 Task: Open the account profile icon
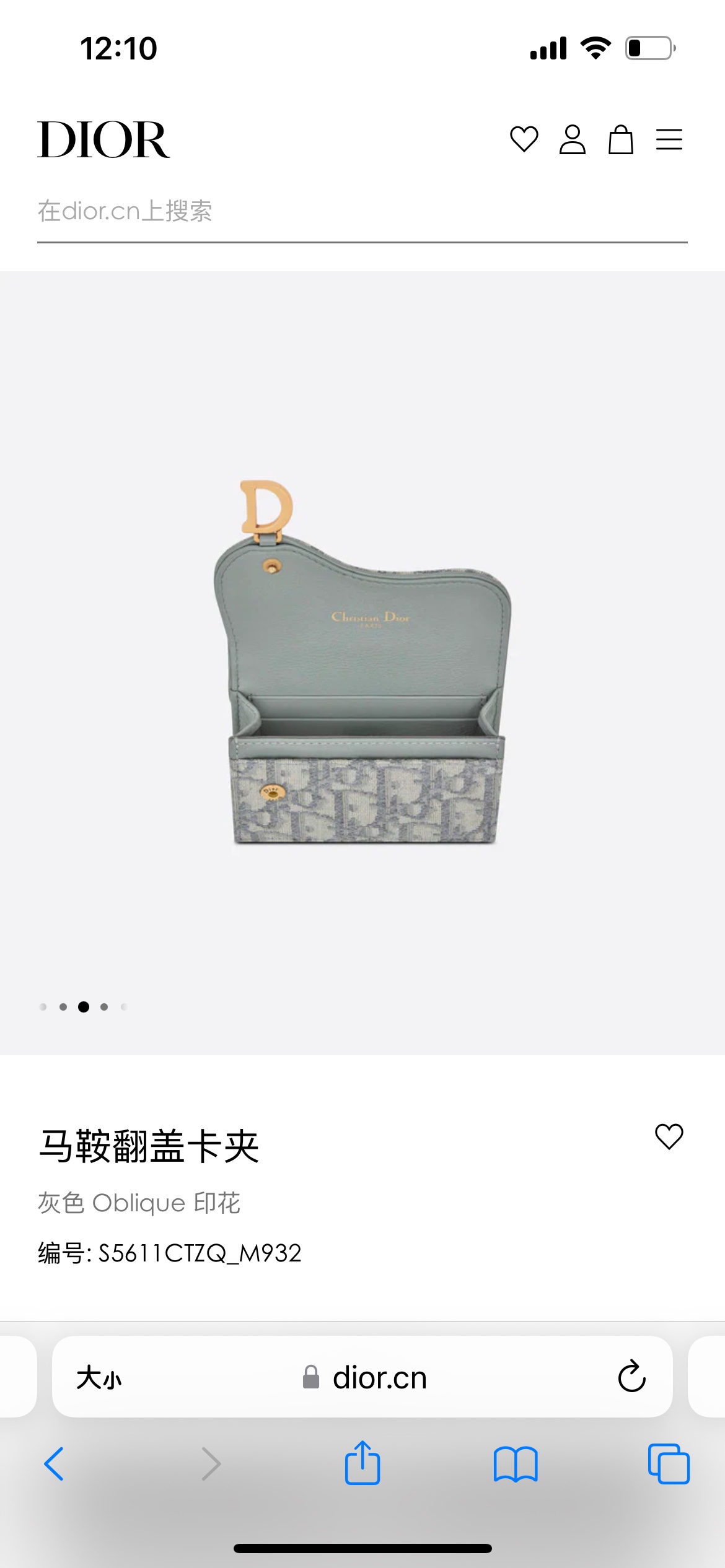pos(572,139)
